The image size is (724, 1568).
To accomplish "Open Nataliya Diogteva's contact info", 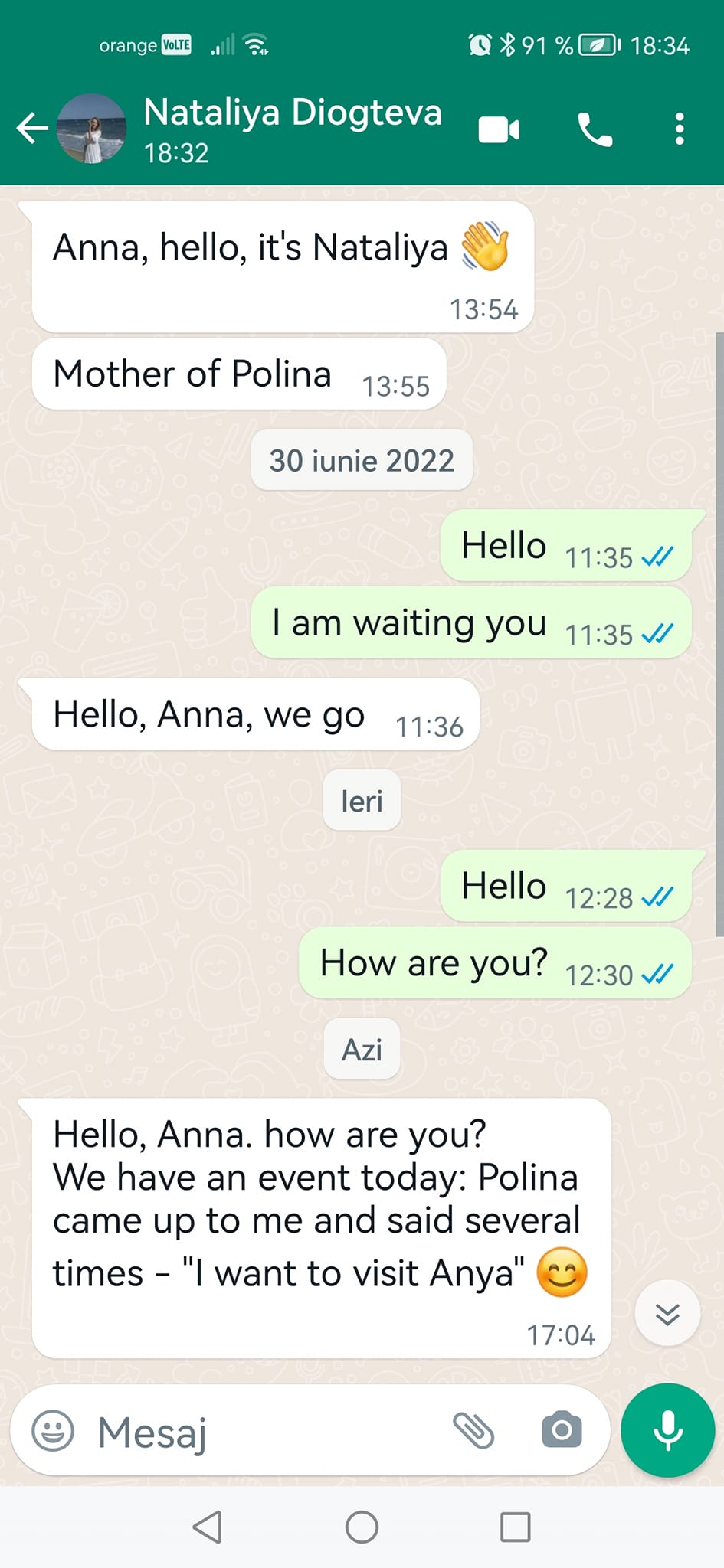I will coord(293,129).
